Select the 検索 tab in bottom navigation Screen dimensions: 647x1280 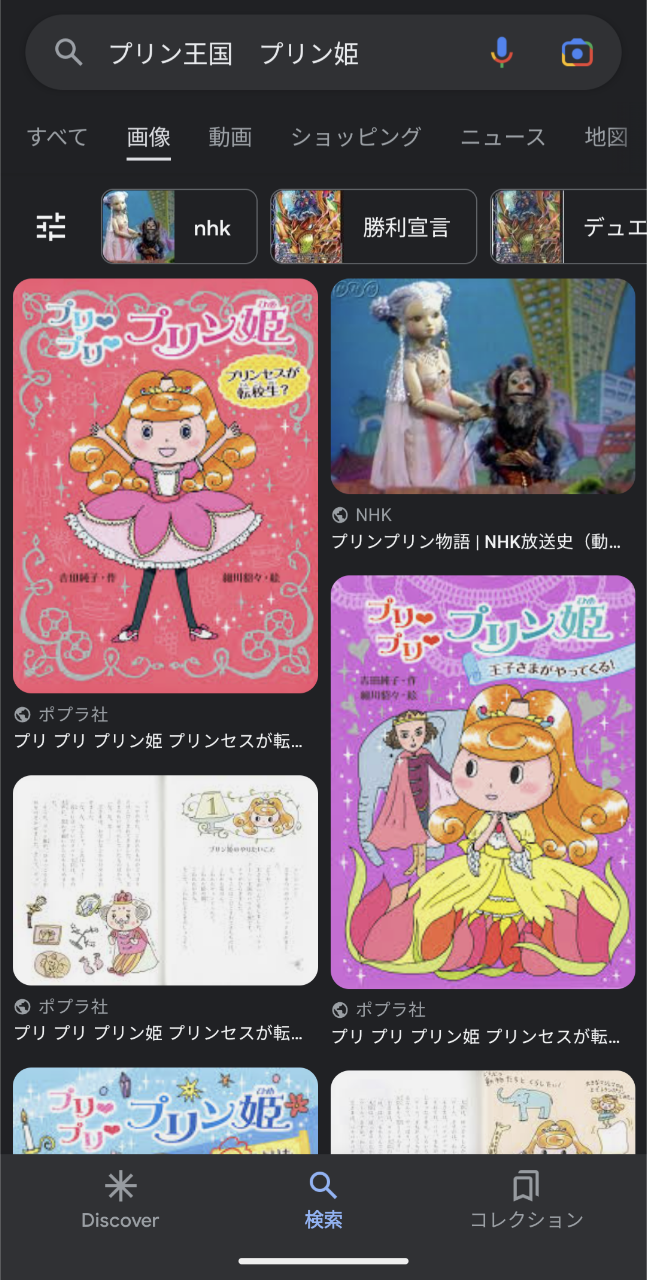323,1200
